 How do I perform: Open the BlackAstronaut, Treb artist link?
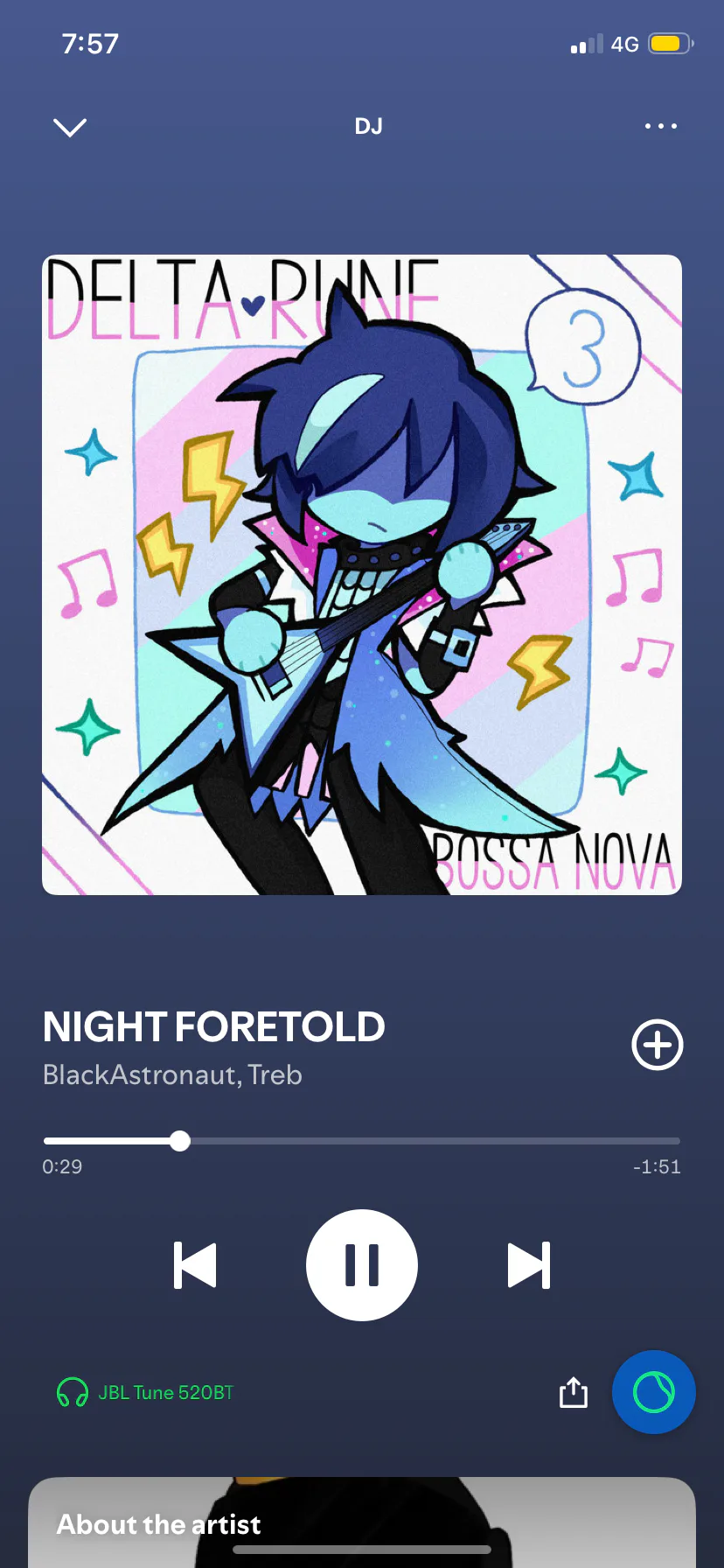pyautogui.click(x=172, y=1074)
